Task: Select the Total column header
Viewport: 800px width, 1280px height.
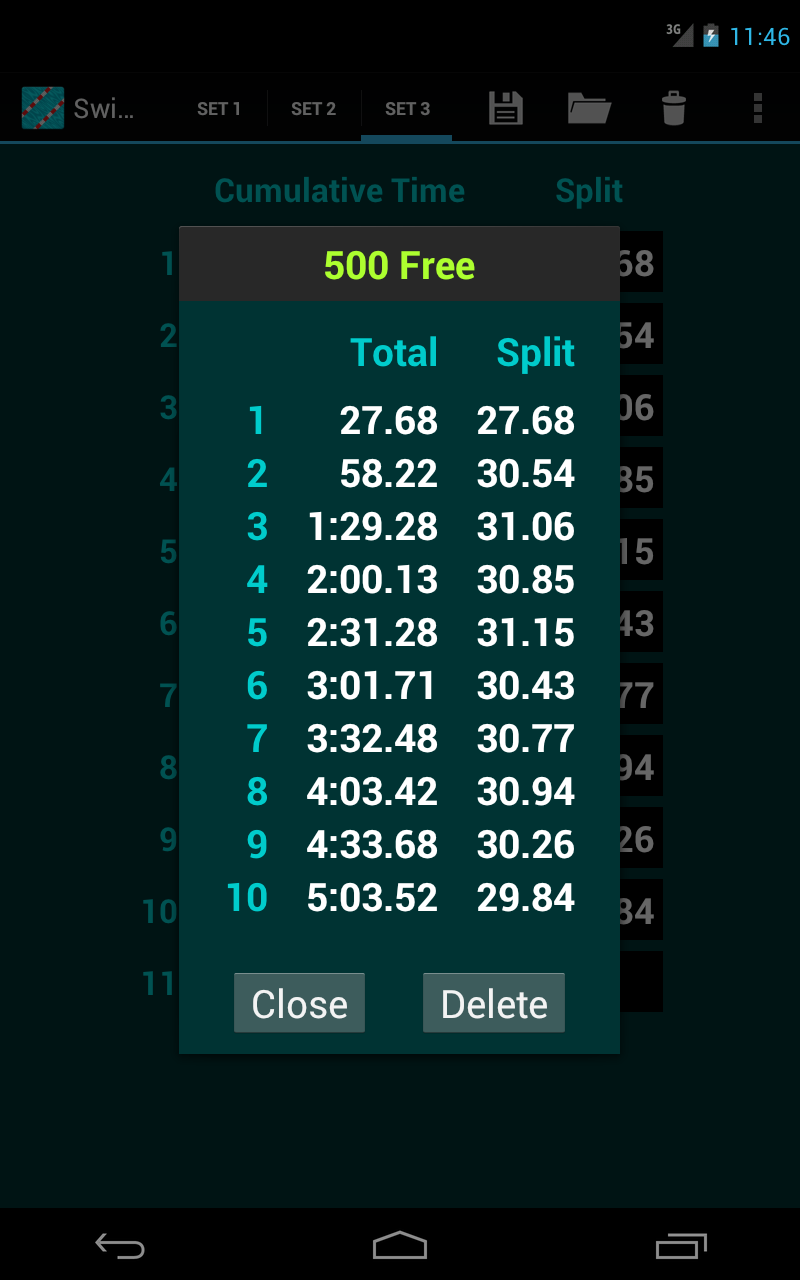Action: click(x=394, y=352)
